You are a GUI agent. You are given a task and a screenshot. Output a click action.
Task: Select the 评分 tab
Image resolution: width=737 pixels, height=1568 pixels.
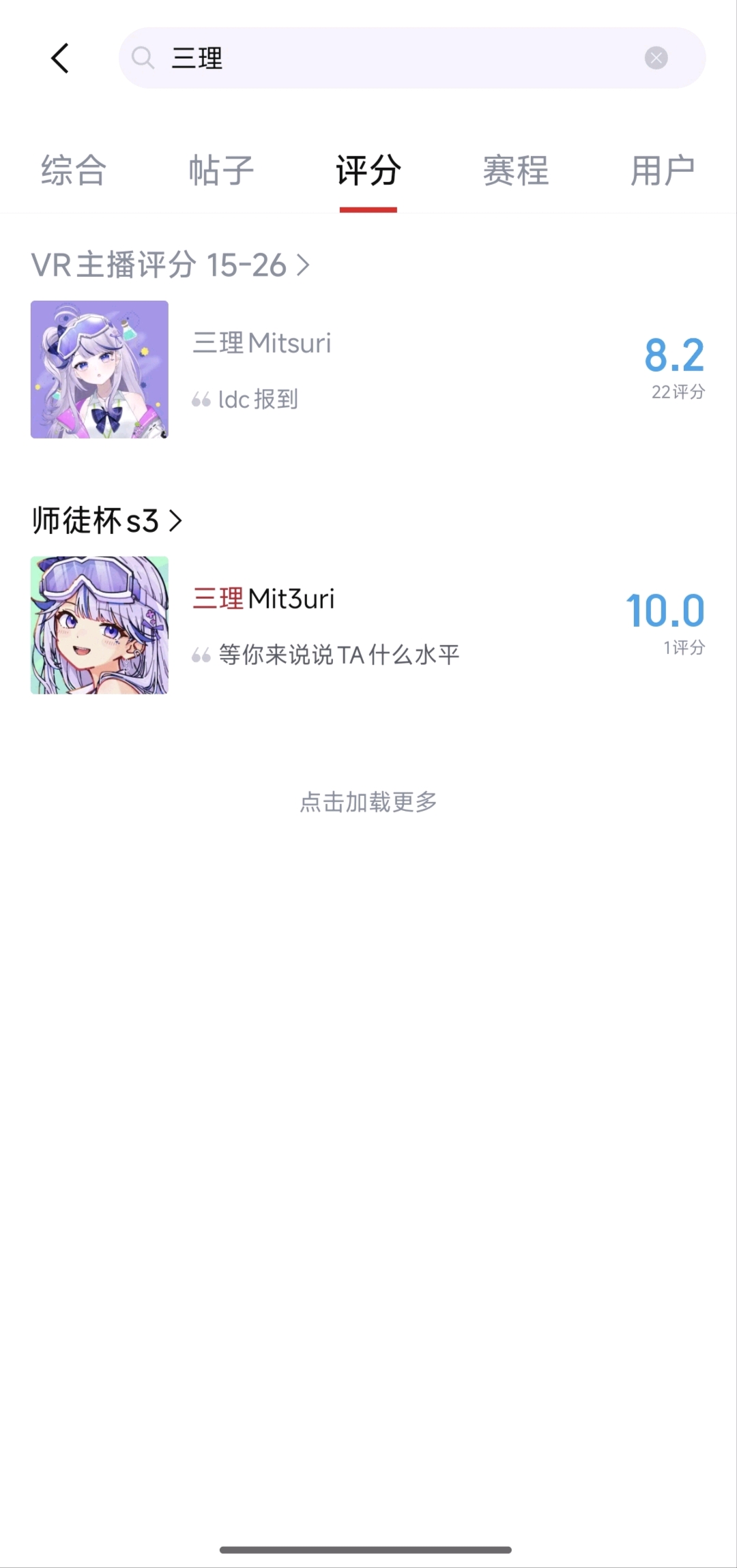click(x=369, y=171)
